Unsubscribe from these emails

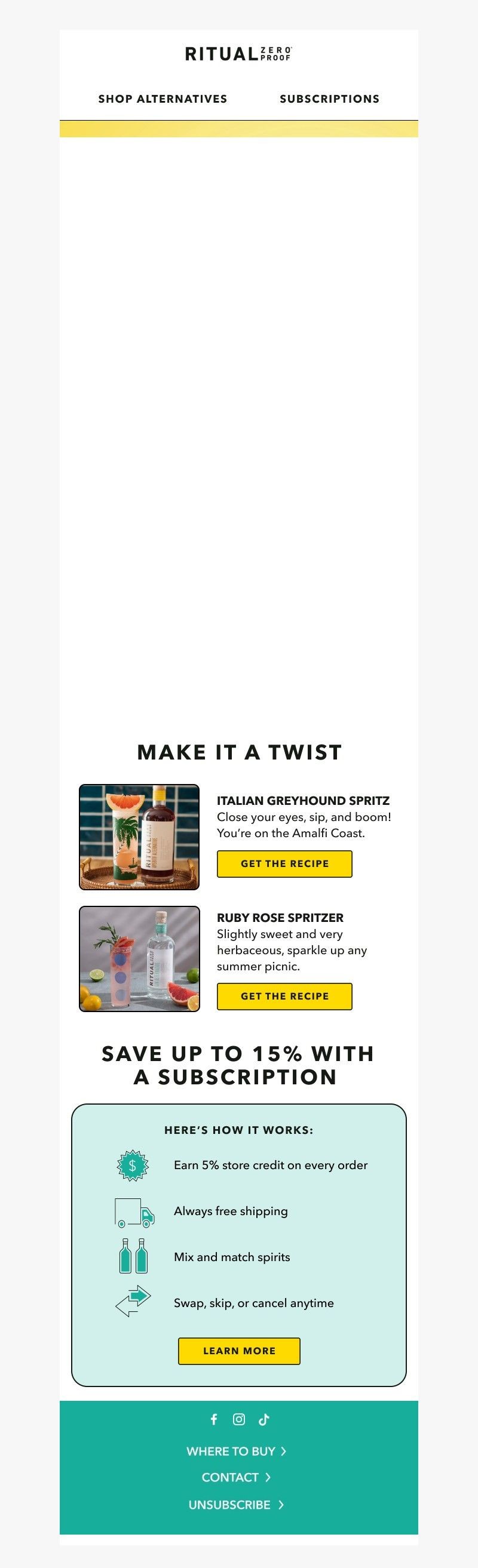[x=236, y=1505]
